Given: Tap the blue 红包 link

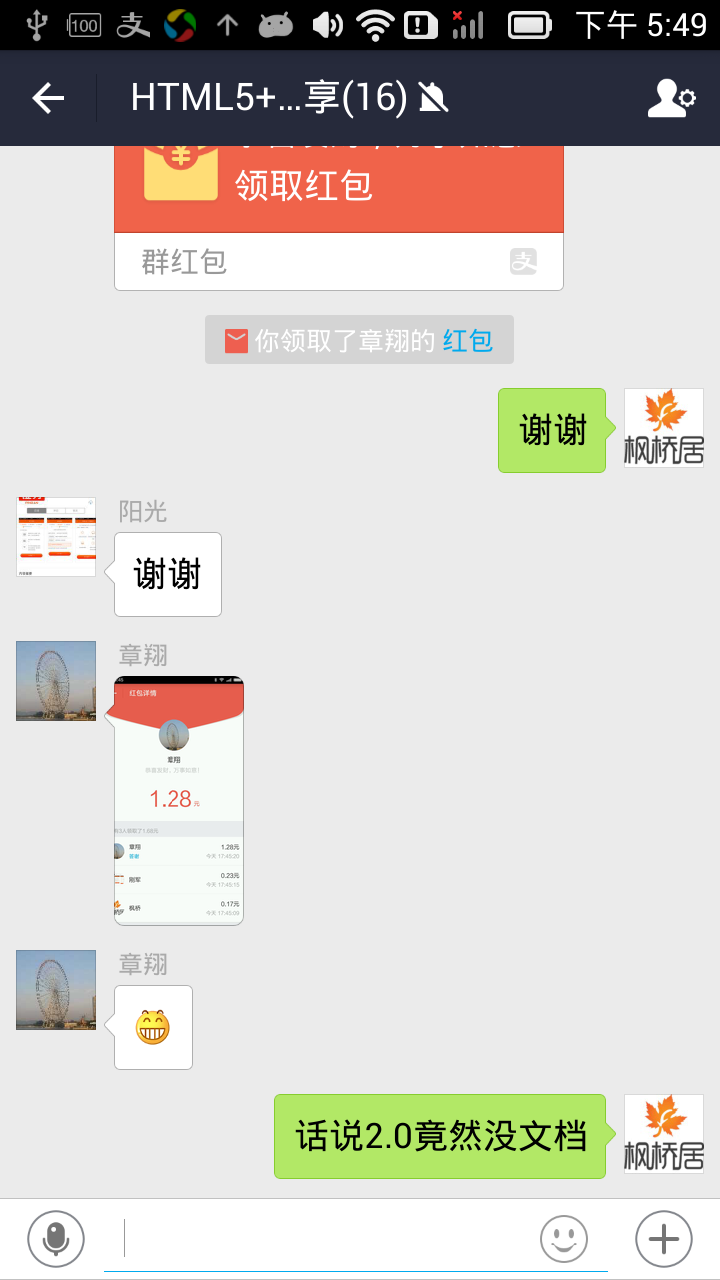Looking at the screenshot, I should pyautogui.click(x=468, y=341).
